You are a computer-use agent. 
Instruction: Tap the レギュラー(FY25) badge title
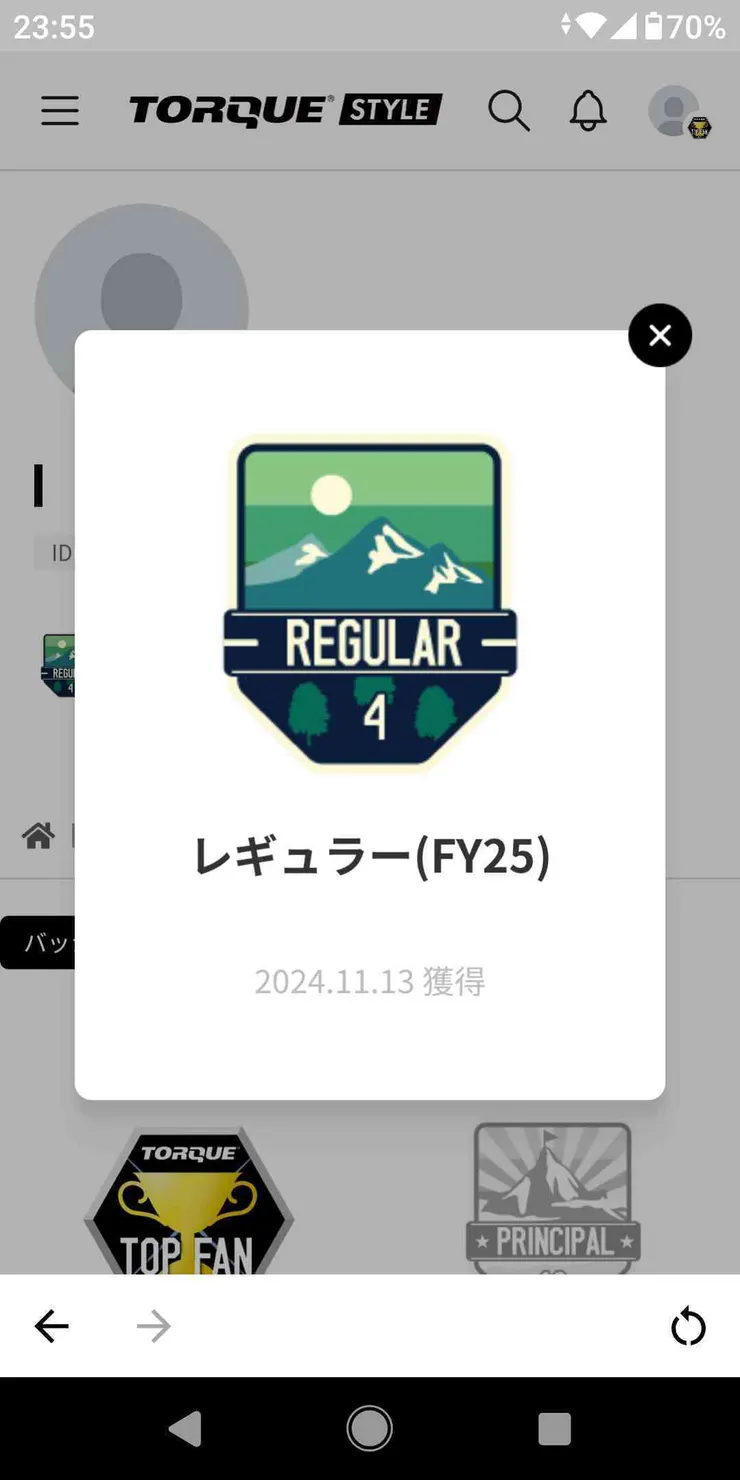[x=369, y=857]
